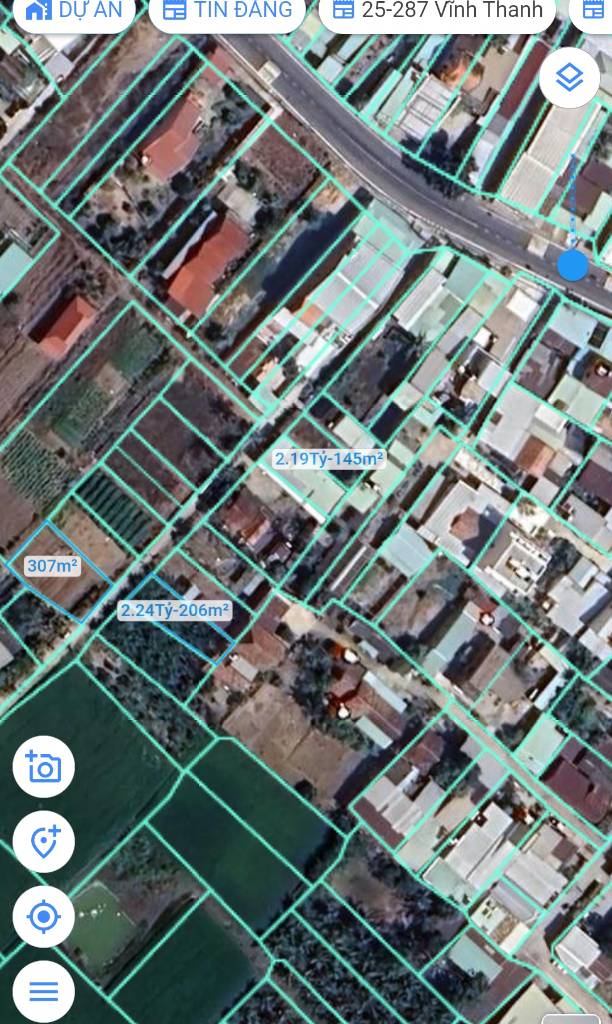The image size is (612, 1024).
Task: Select the TIN ĐĂNG chip
Action: [x=228, y=12]
